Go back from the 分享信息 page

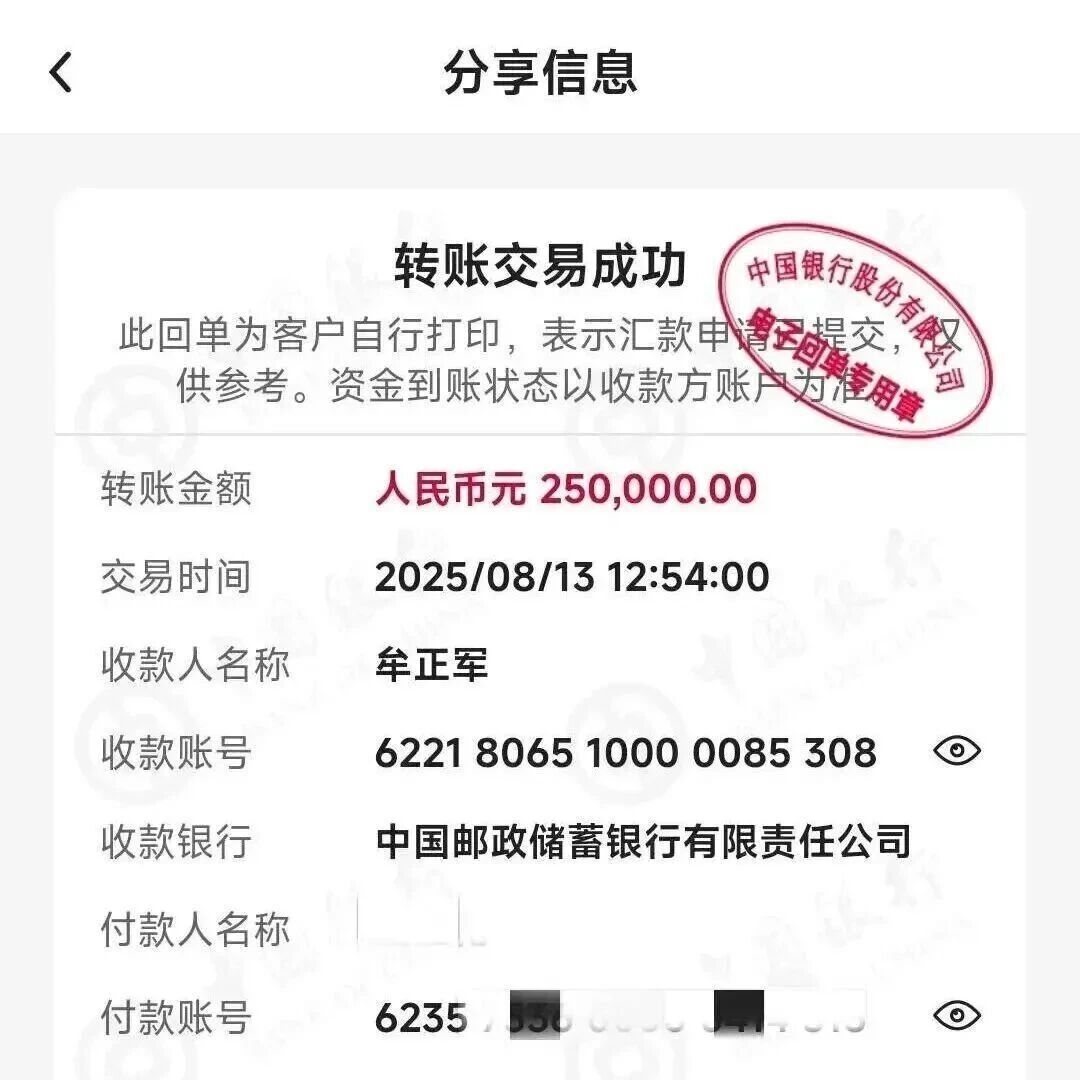click(x=61, y=73)
